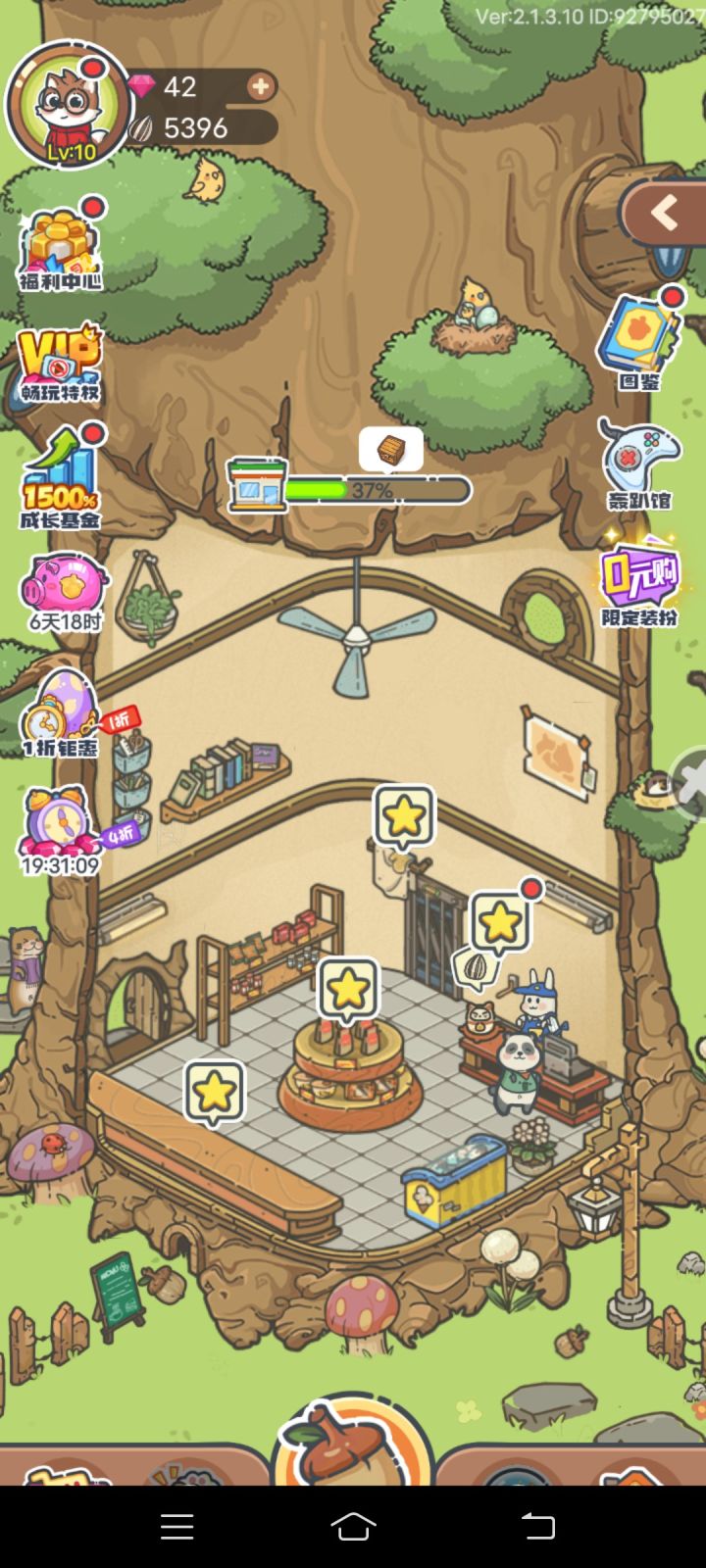Add more gems with the plus button
The height and width of the screenshot is (1568, 706).
tap(261, 87)
